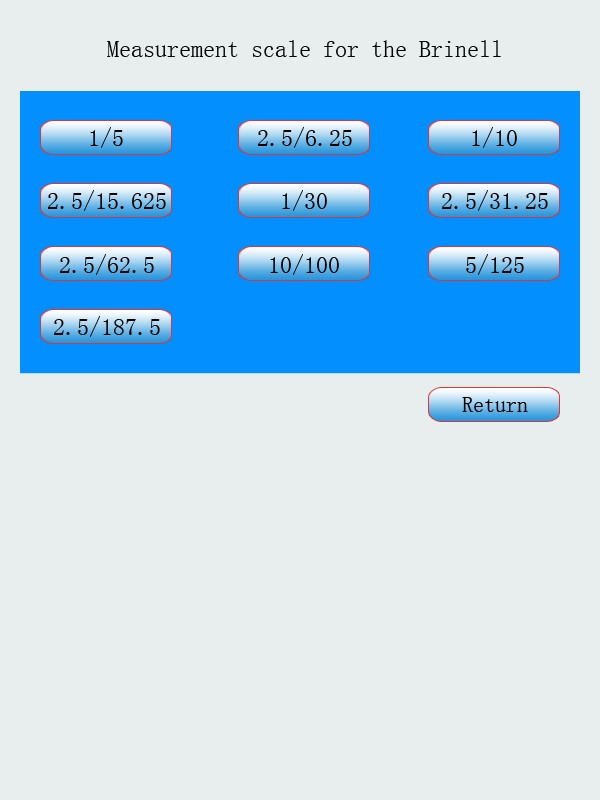This screenshot has width=600, height=800.
Task: Tap the 10/100 Brinell scale
Action: (x=304, y=264)
